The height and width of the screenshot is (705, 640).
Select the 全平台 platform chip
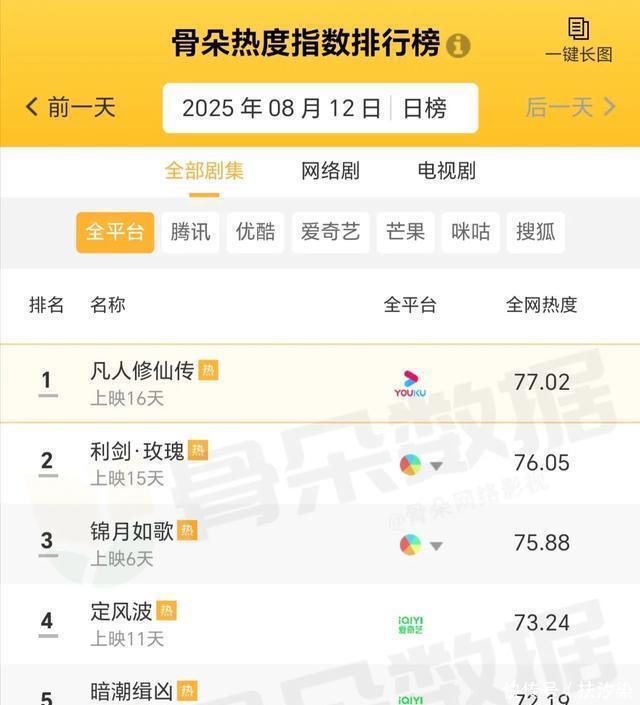click(115, 232)
